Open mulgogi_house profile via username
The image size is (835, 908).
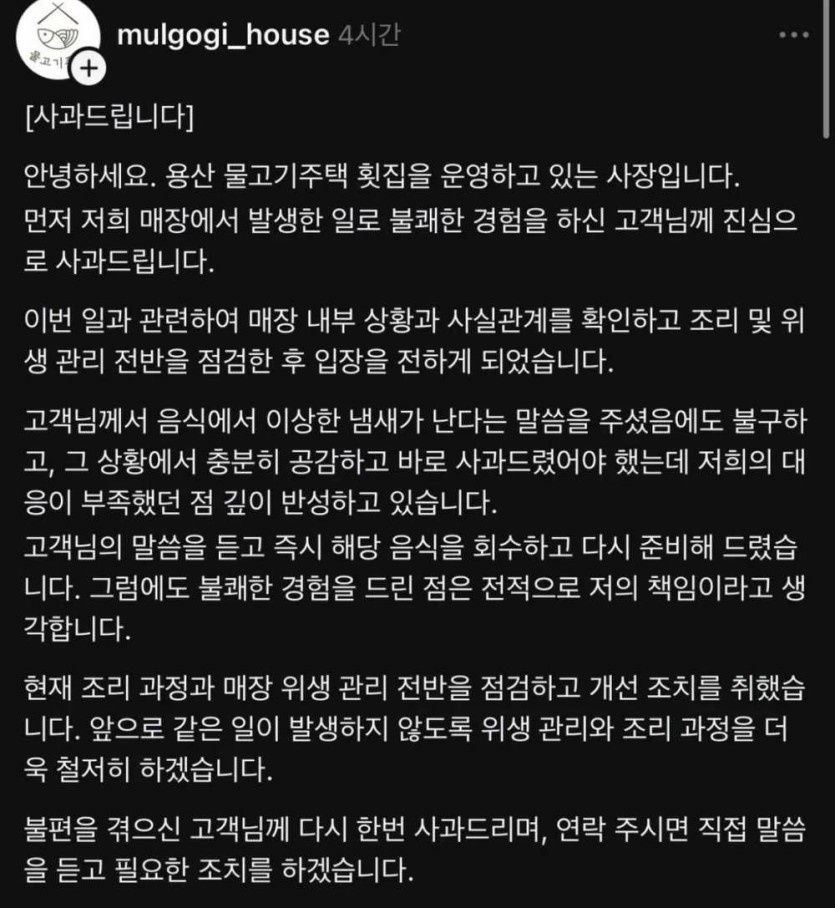click(x=222, y=35)
